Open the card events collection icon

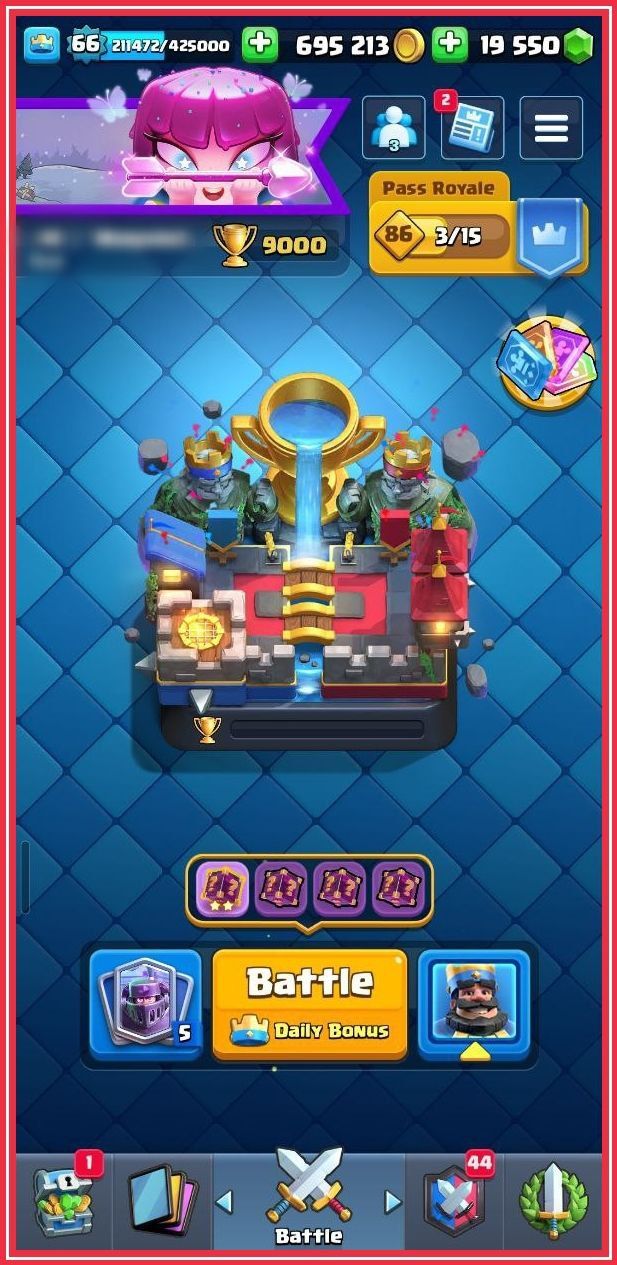546,363
